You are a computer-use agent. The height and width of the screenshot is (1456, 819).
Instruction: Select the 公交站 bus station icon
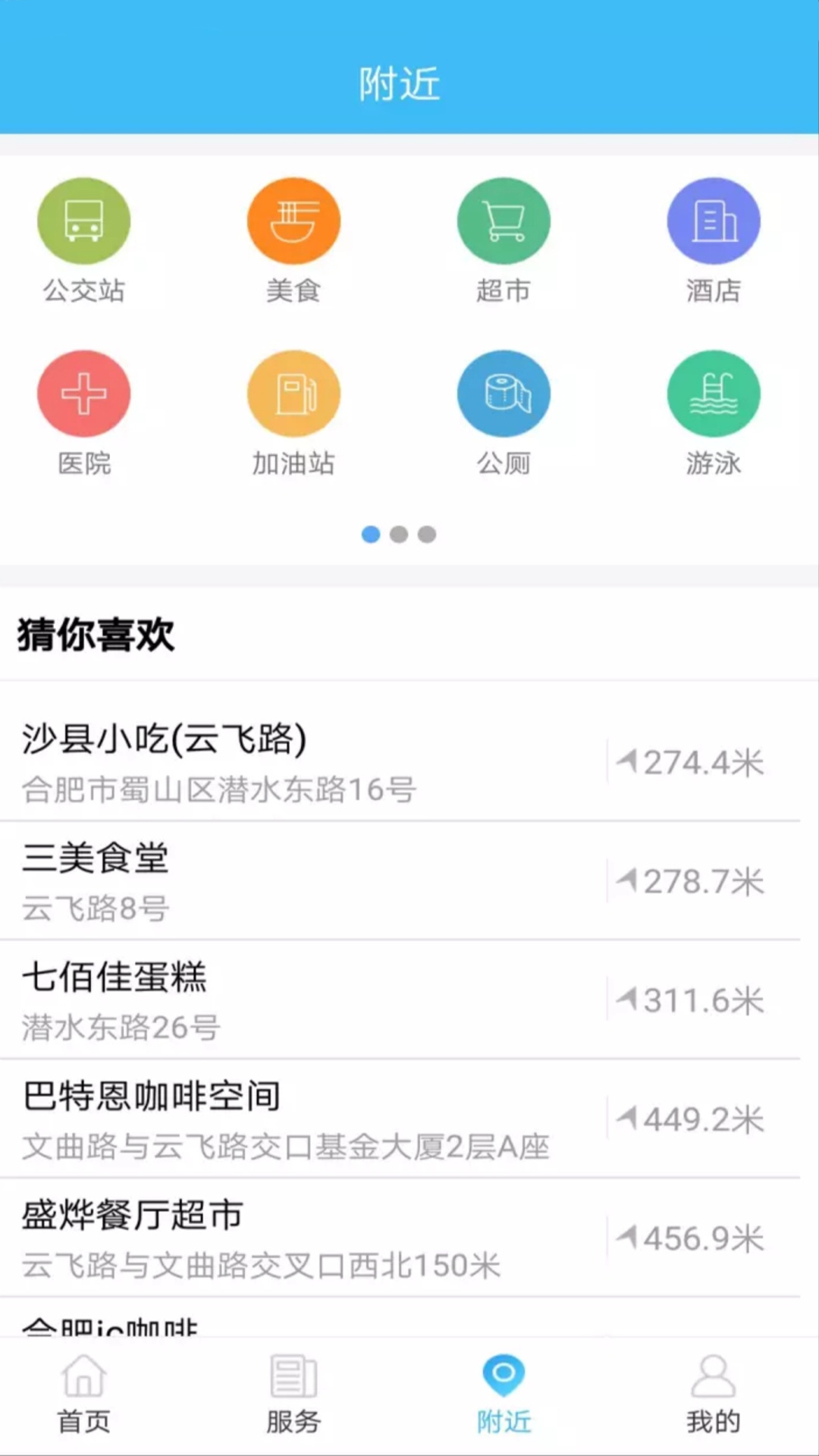pos(83,220)
